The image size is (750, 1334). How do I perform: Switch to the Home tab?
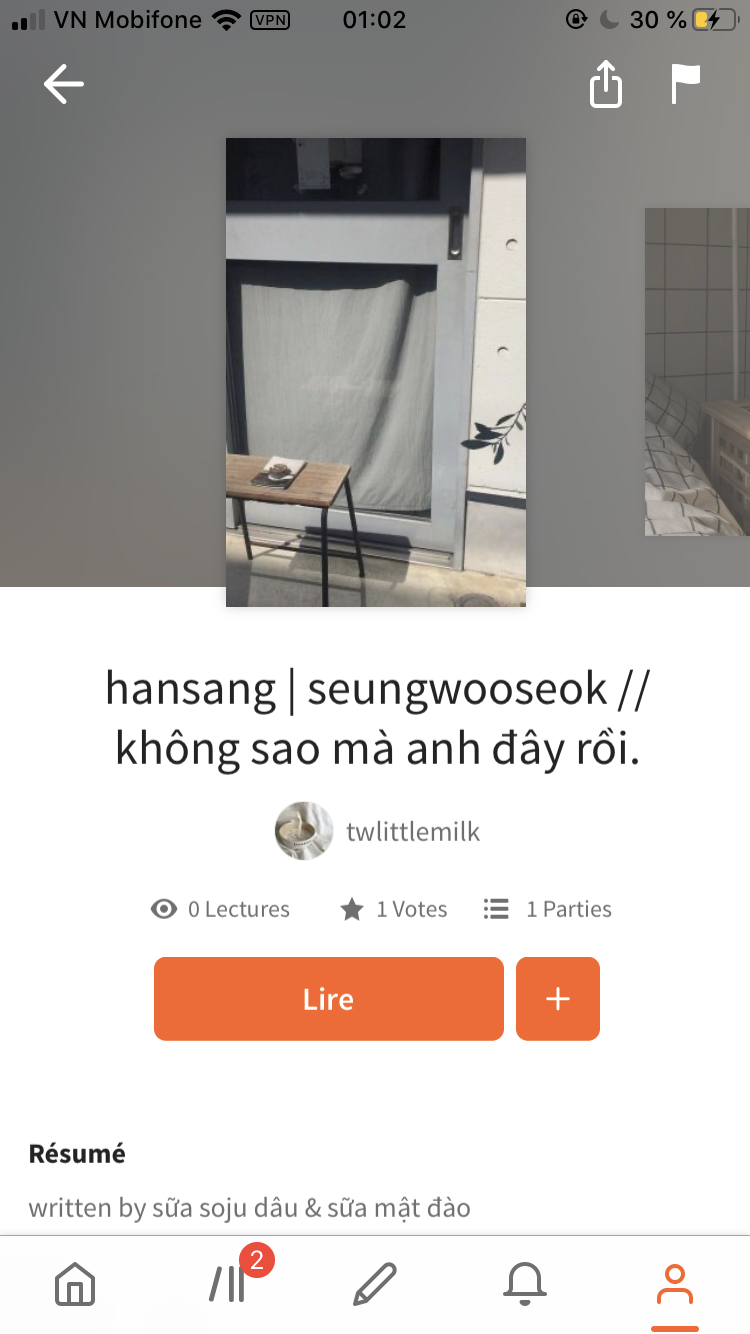tap(75, 1283)
